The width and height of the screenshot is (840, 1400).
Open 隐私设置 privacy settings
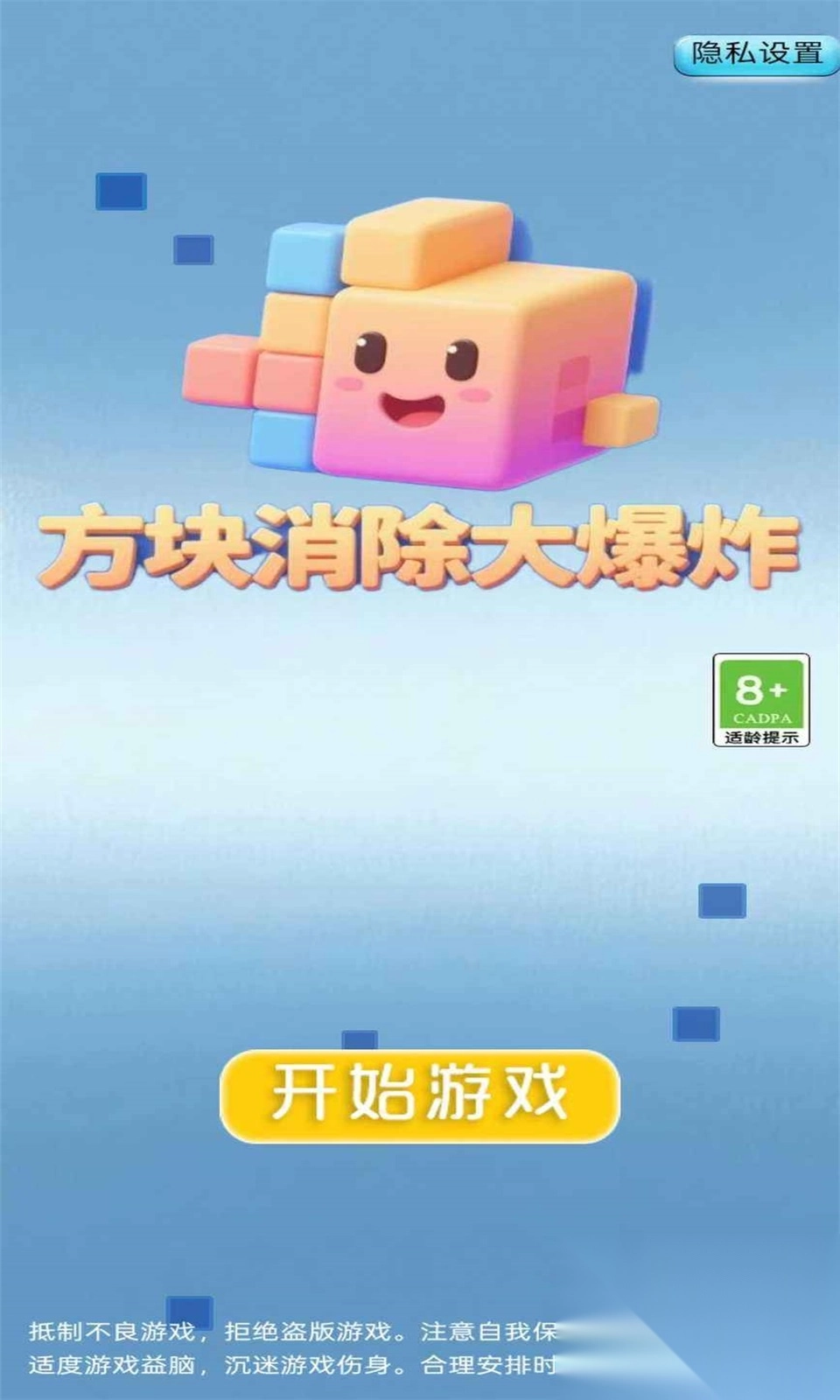point(756,54)
